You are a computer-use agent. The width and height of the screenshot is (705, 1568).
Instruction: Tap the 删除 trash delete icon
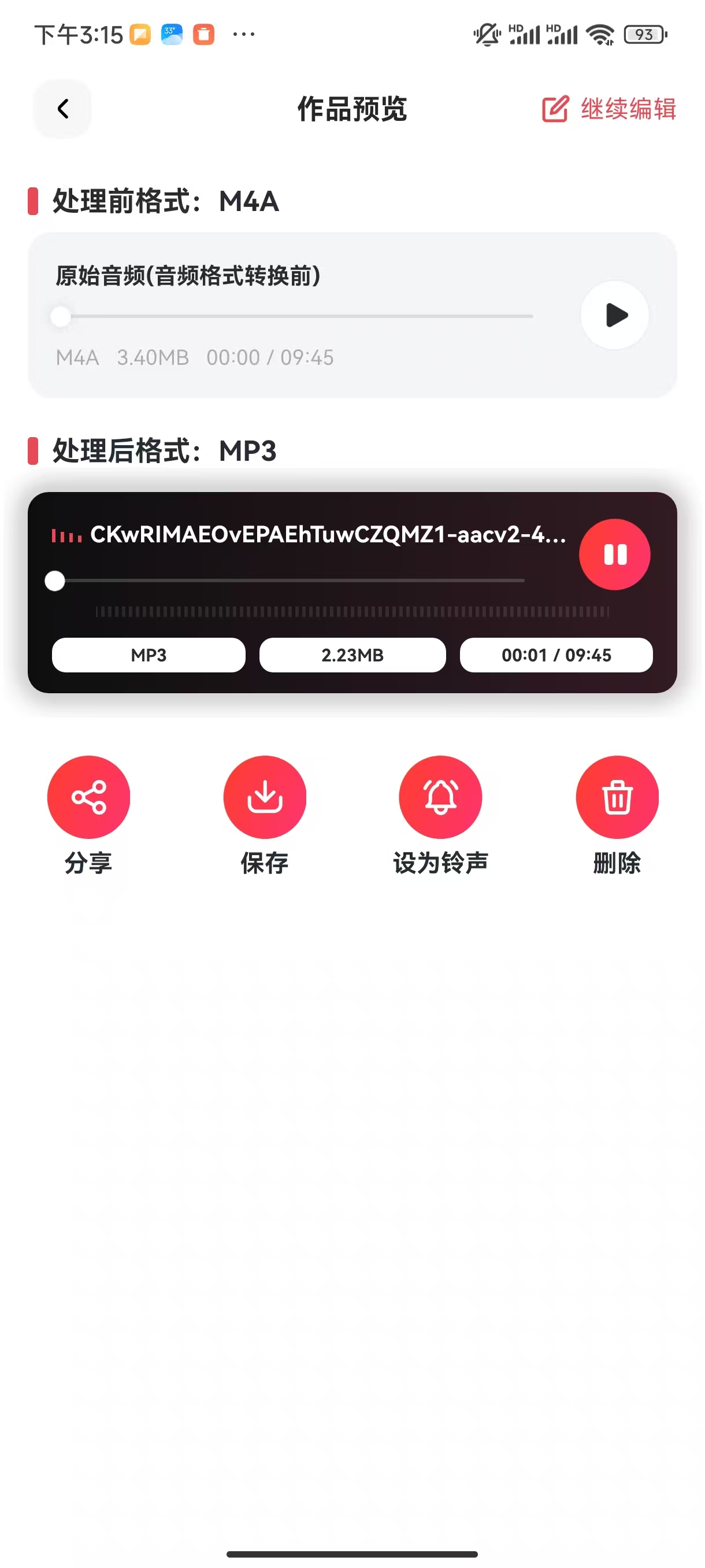[x=616, y=797]
